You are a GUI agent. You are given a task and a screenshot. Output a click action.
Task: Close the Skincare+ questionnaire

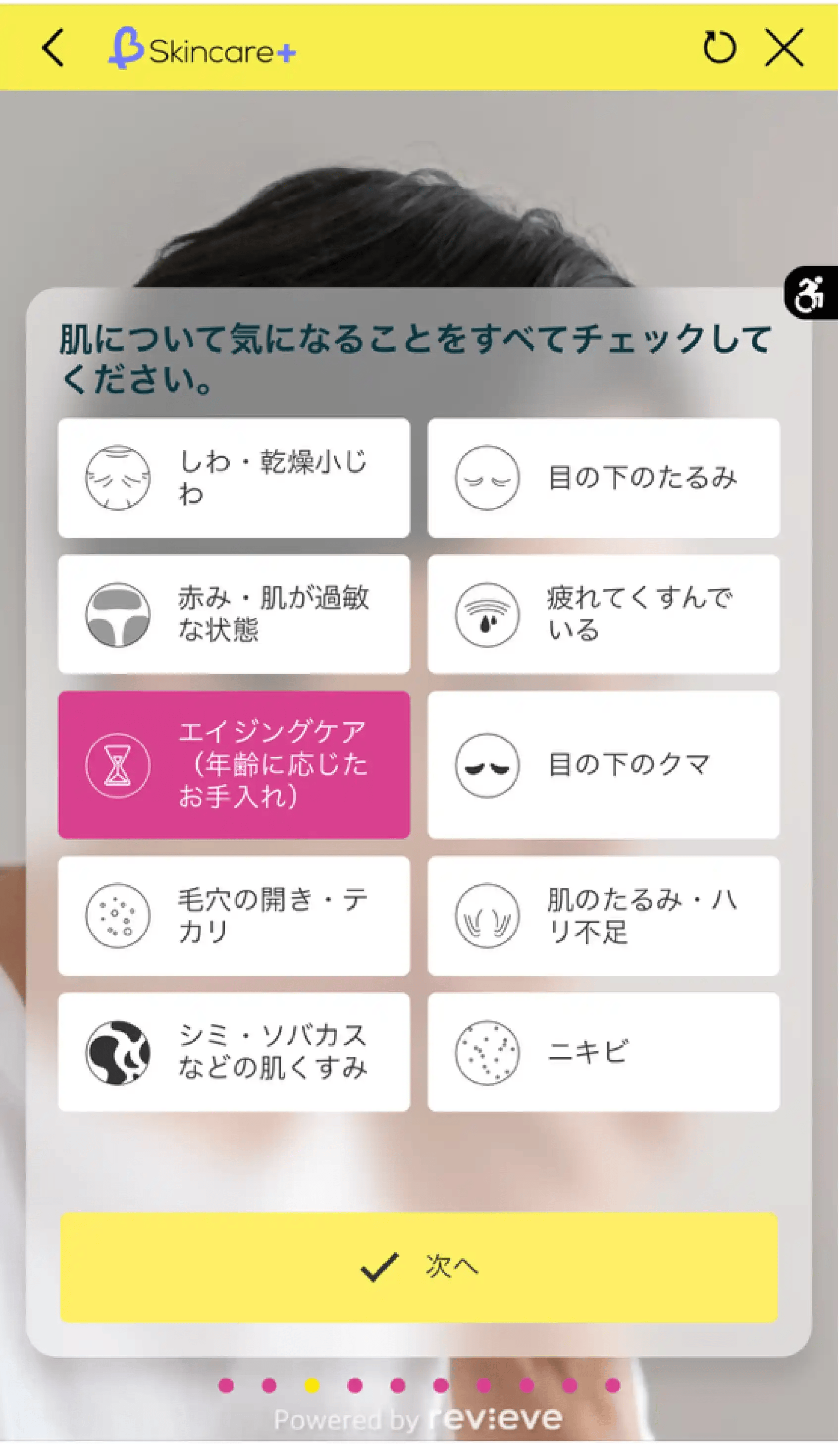click(785, 48)
